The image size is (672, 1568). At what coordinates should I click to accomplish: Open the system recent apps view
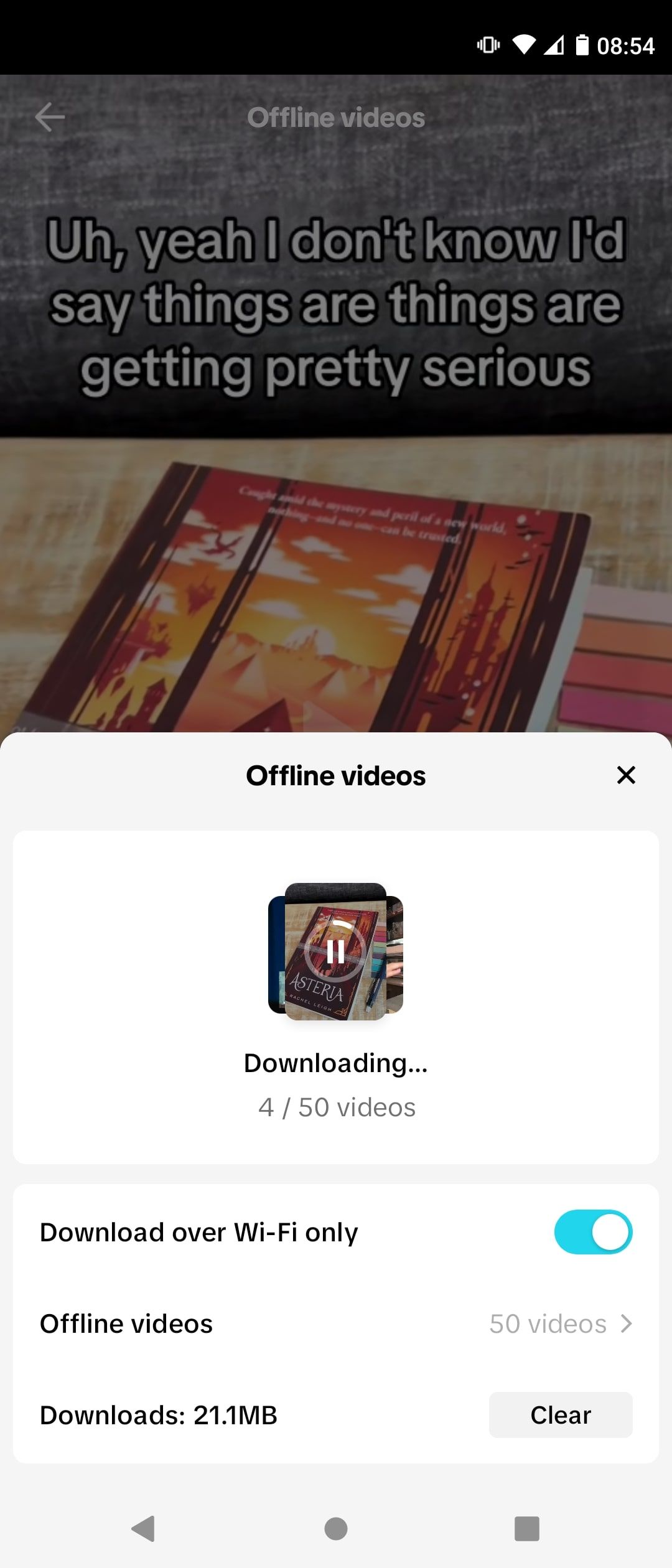tap(526, 1528)
